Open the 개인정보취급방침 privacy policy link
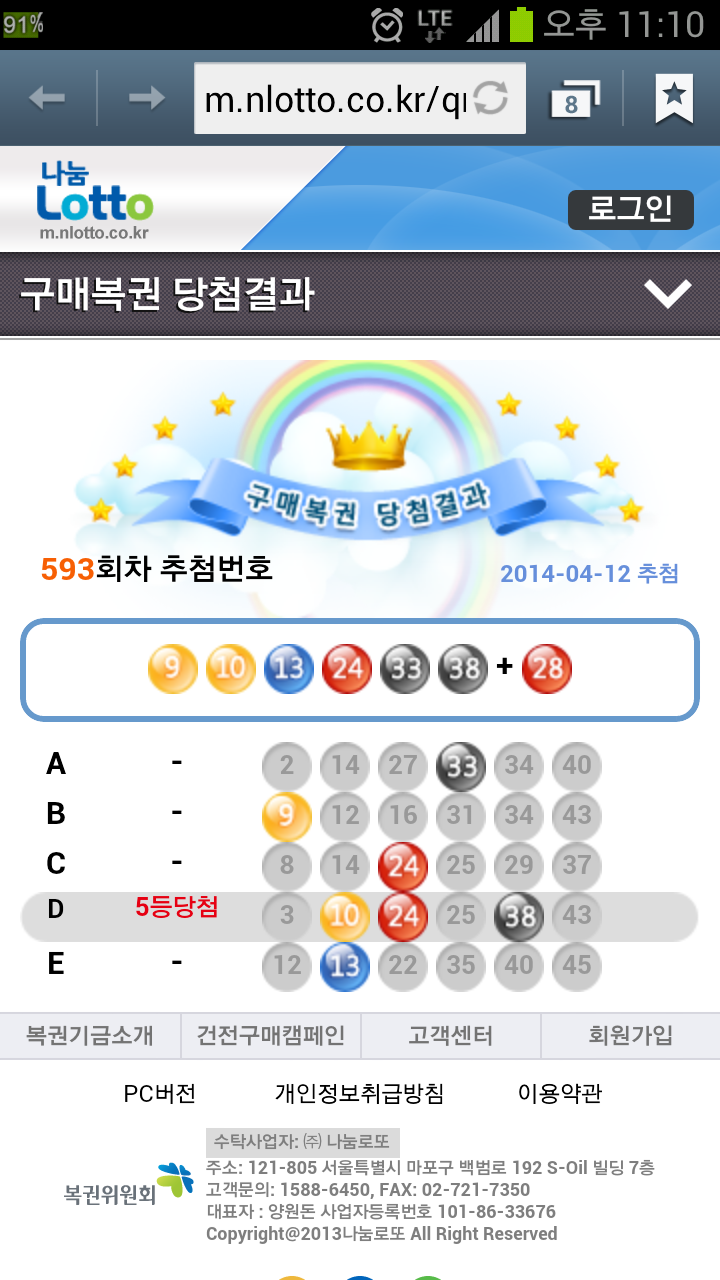Viewport: 720px width, 1280px height. tap(359, 1093)
